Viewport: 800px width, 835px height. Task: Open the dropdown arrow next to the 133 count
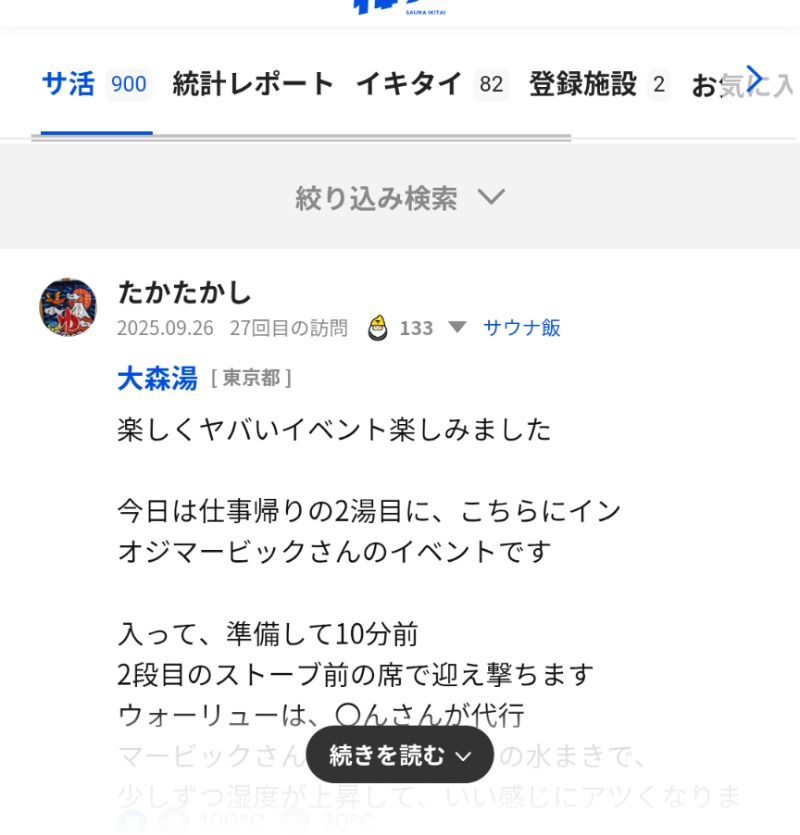[456, 327]
